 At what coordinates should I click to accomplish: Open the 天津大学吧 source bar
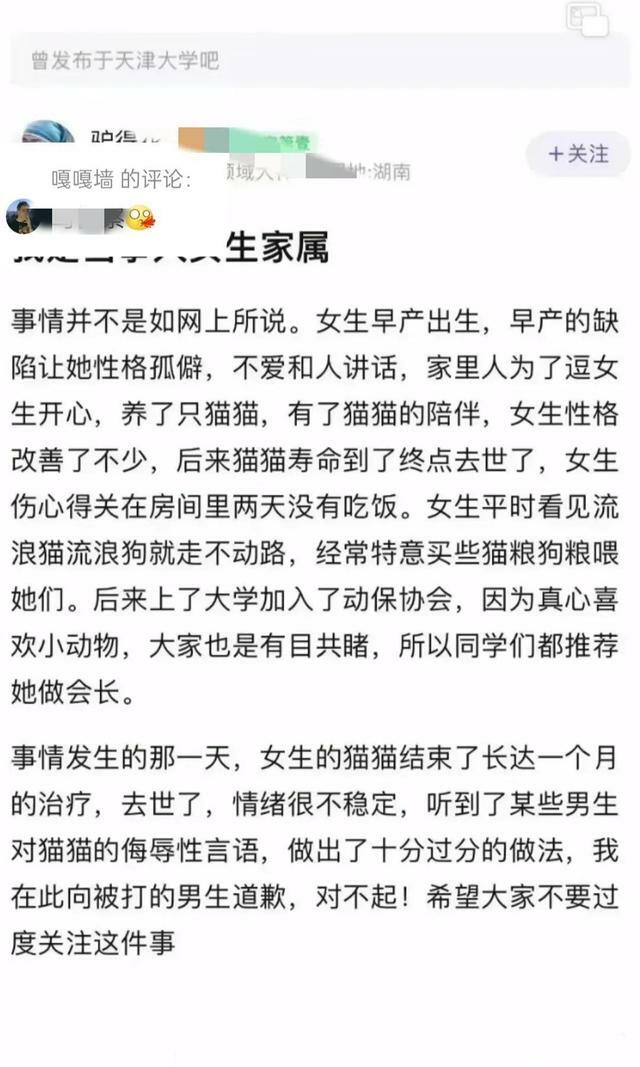[320, 61]
